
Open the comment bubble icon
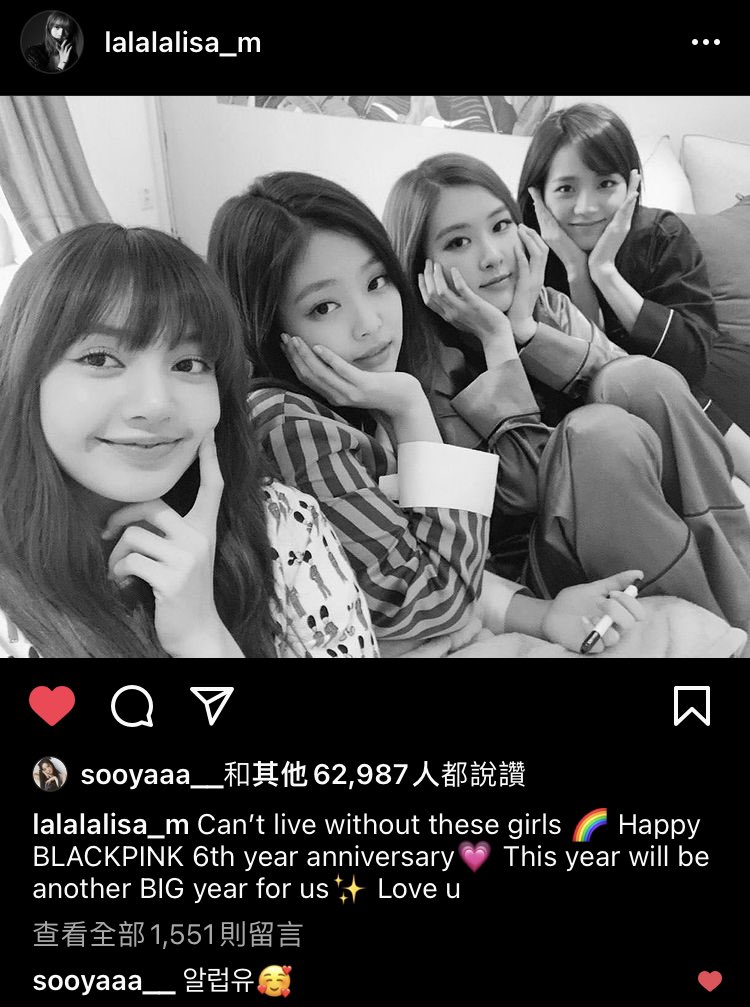tap(132, 706)
